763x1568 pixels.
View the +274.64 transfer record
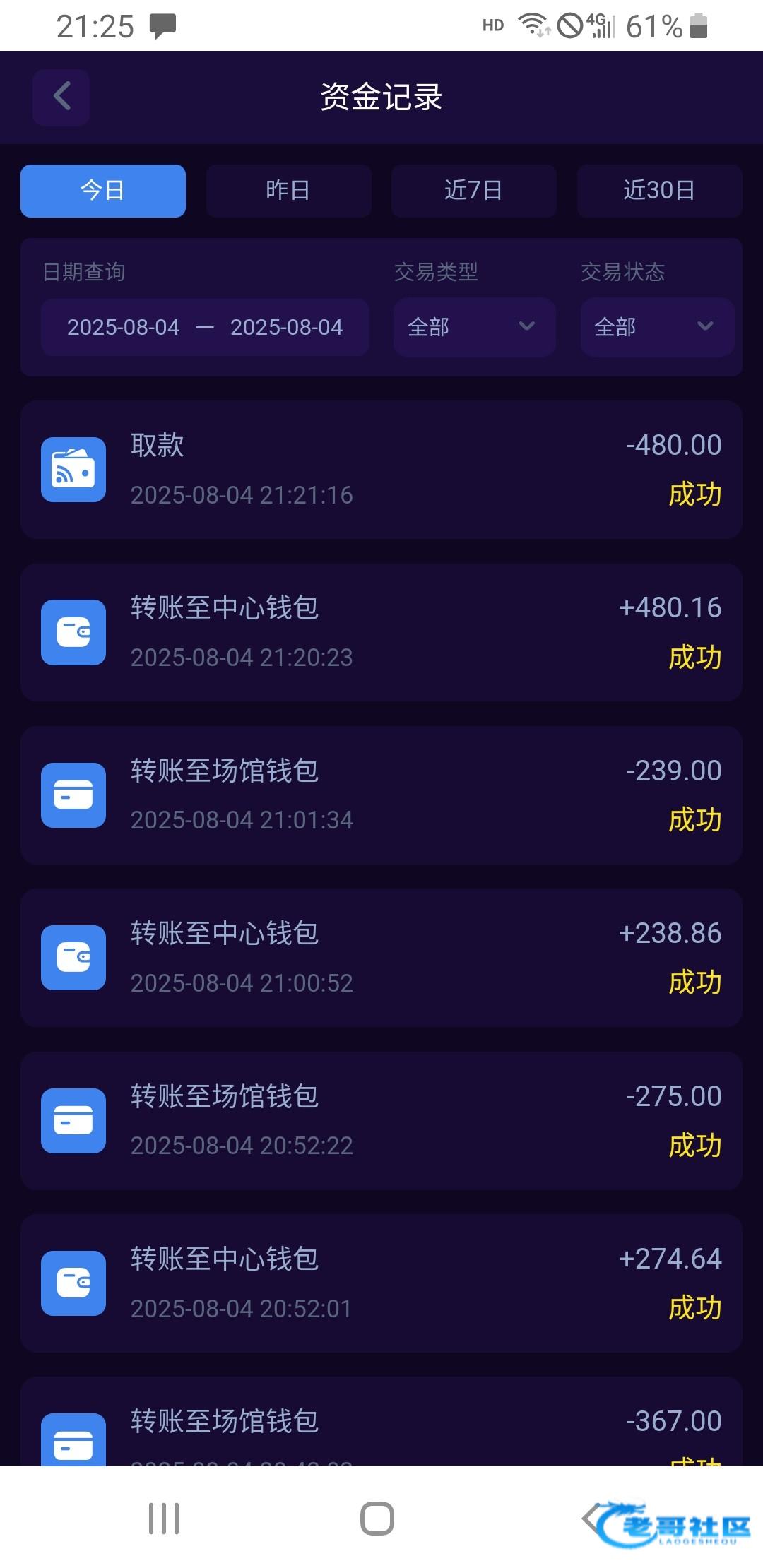(381, 1283)
